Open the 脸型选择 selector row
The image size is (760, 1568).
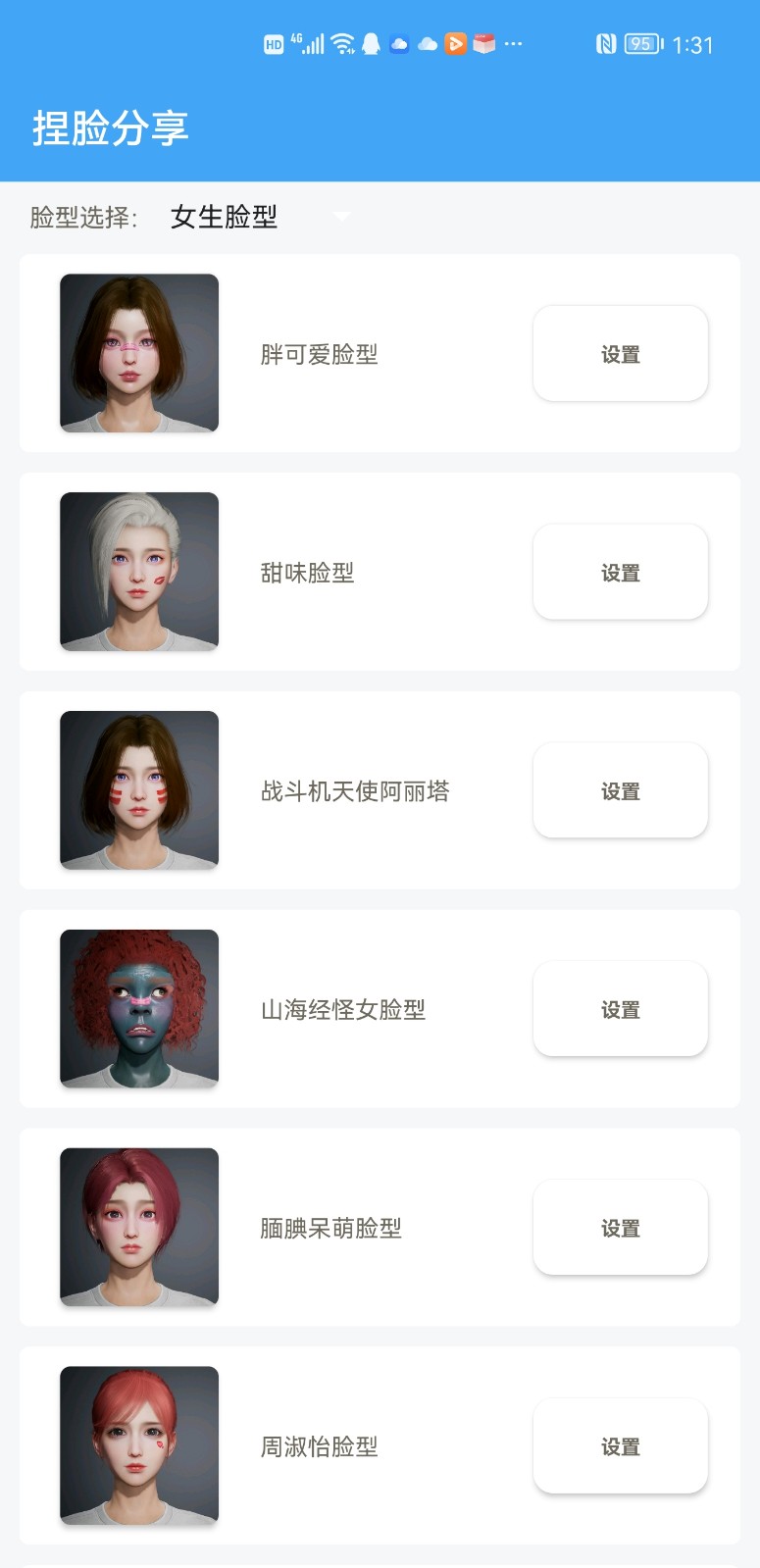coord(86,217)
